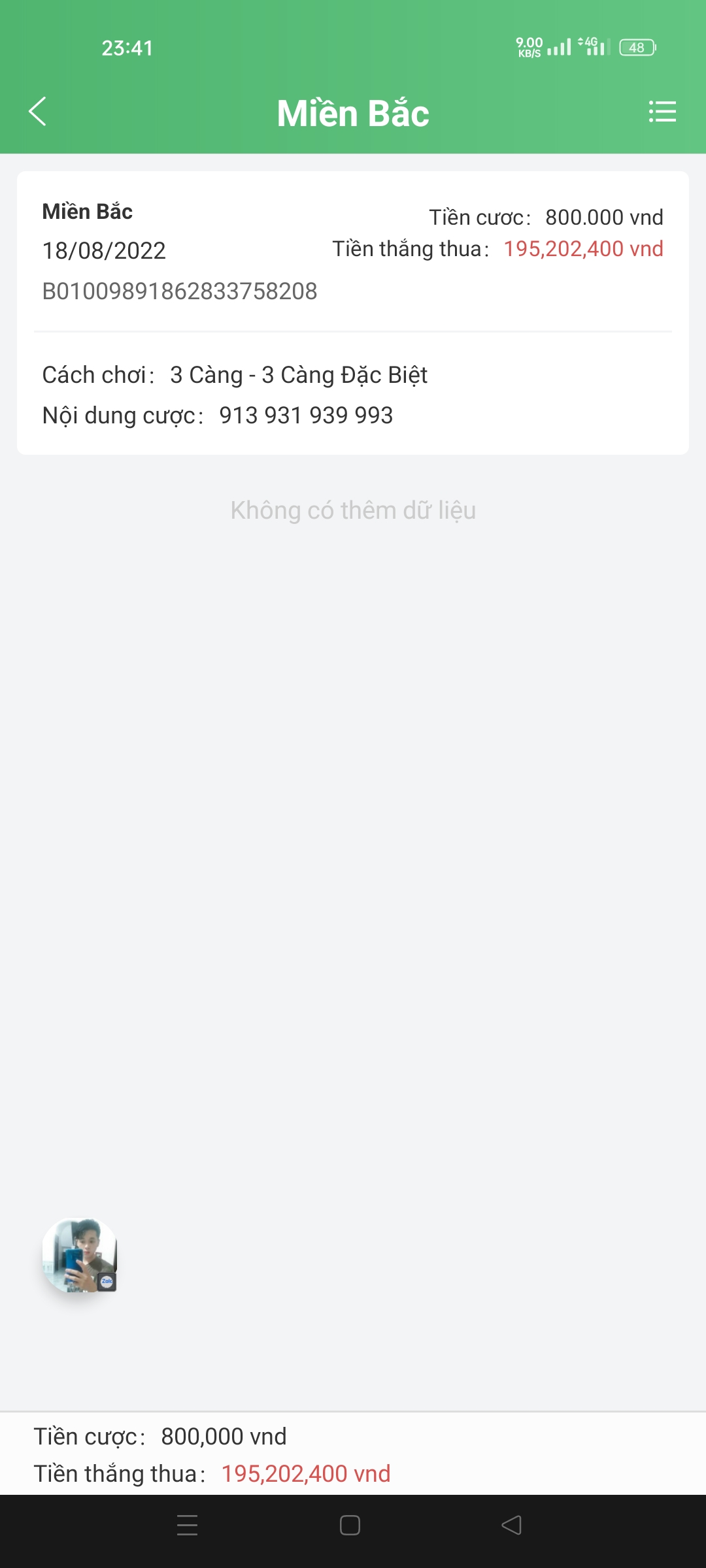Go back using the header arrow
The width and height of the screenshot is (706, 1568).
38,112
